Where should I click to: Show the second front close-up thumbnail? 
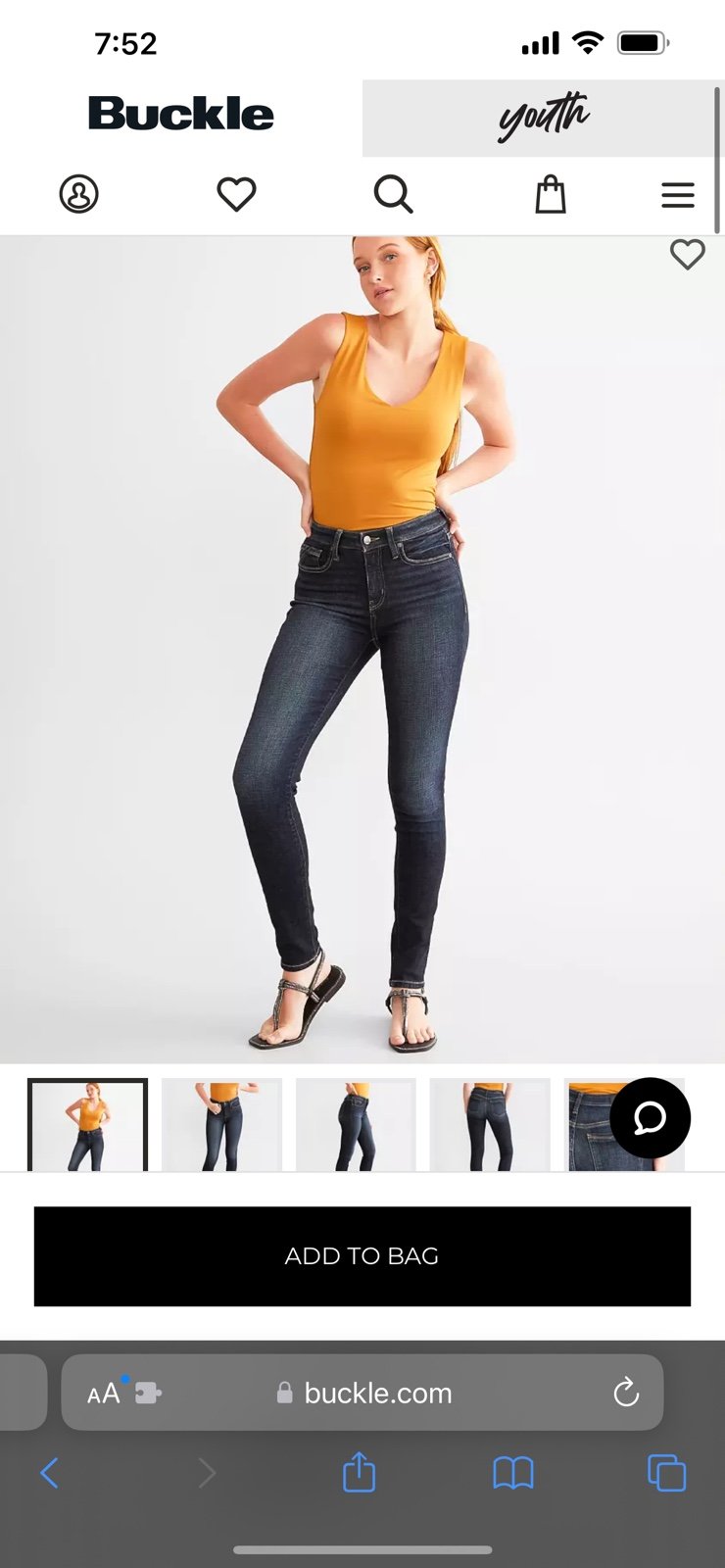click(x=221, y=1124)
